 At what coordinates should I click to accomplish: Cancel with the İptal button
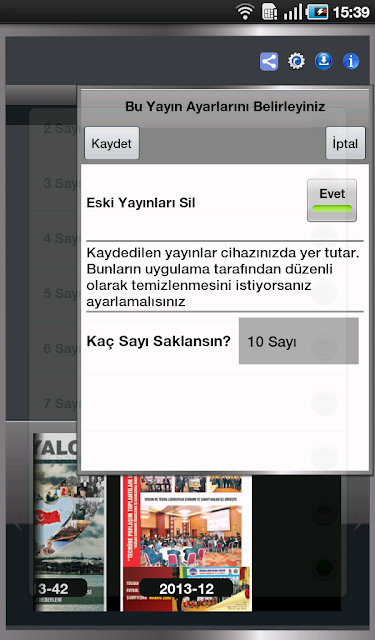(345, 143)
